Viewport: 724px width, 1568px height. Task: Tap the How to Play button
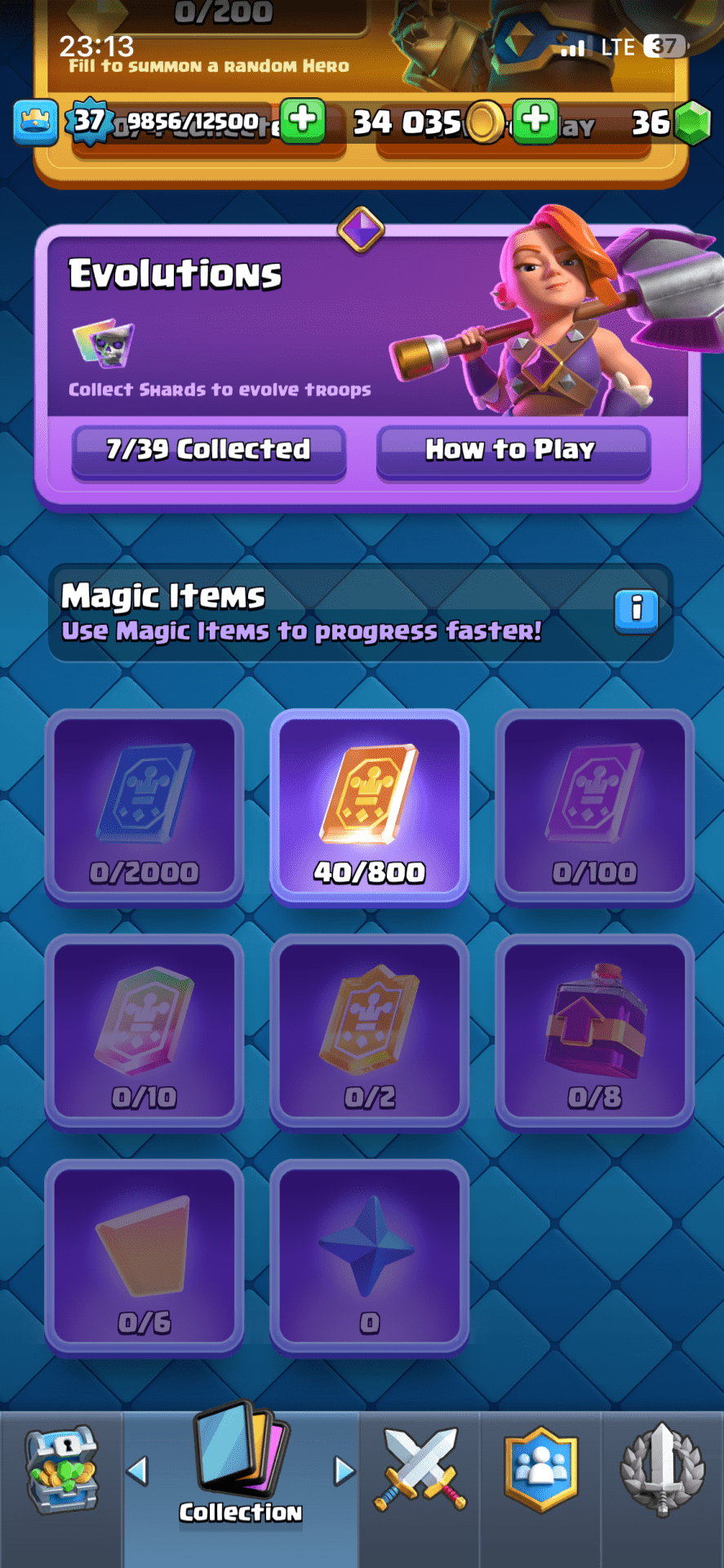513,450
